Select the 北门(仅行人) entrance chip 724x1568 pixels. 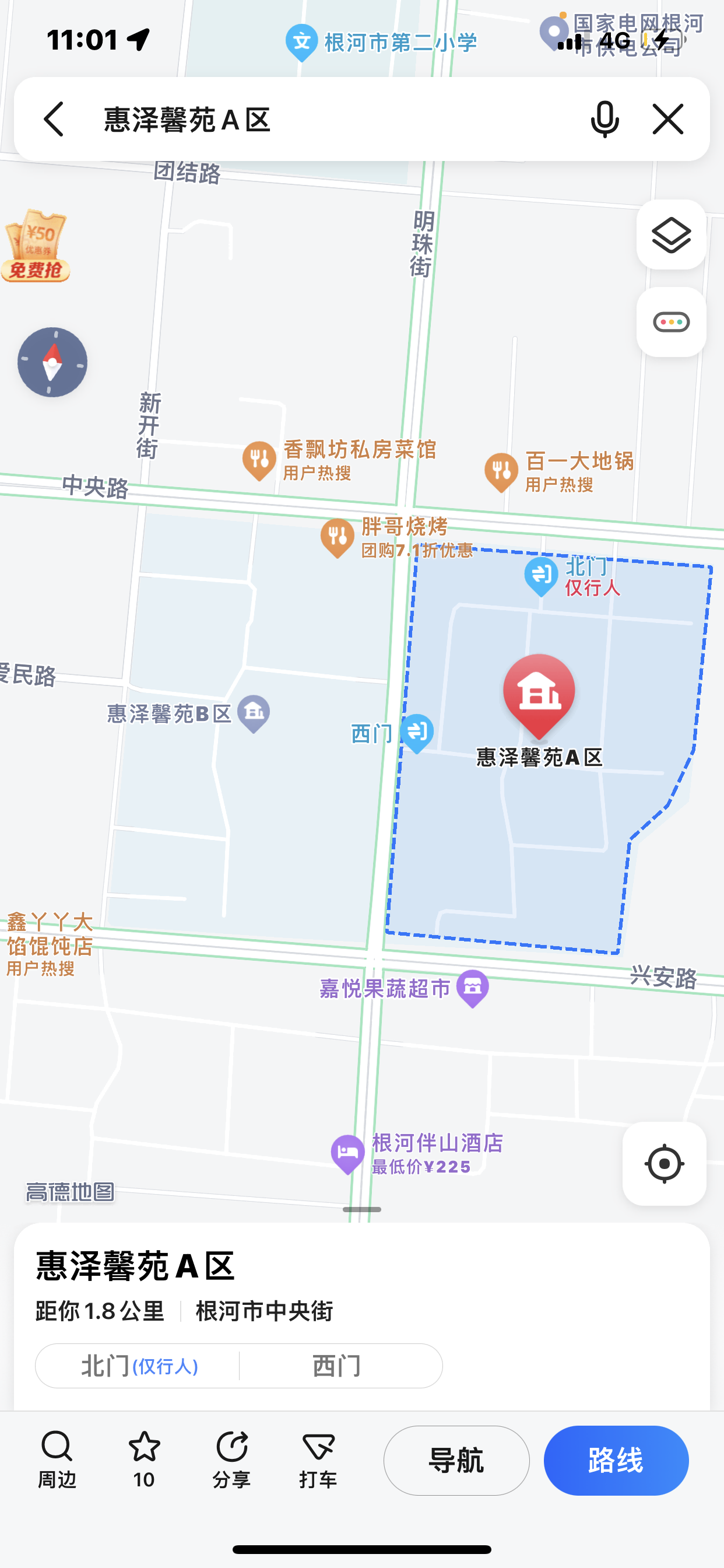point(139,1366)
